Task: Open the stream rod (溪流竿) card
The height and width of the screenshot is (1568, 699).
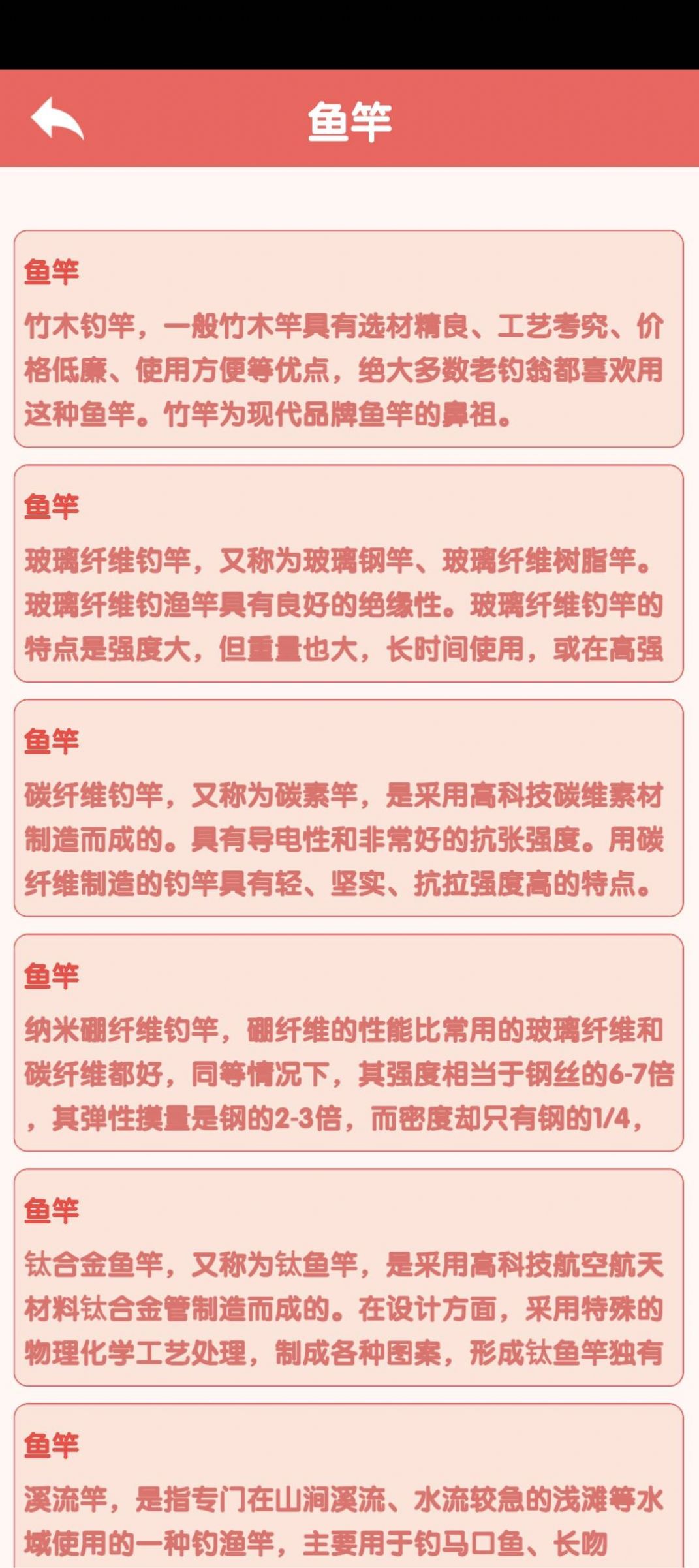Action: tap(349, 1494)
